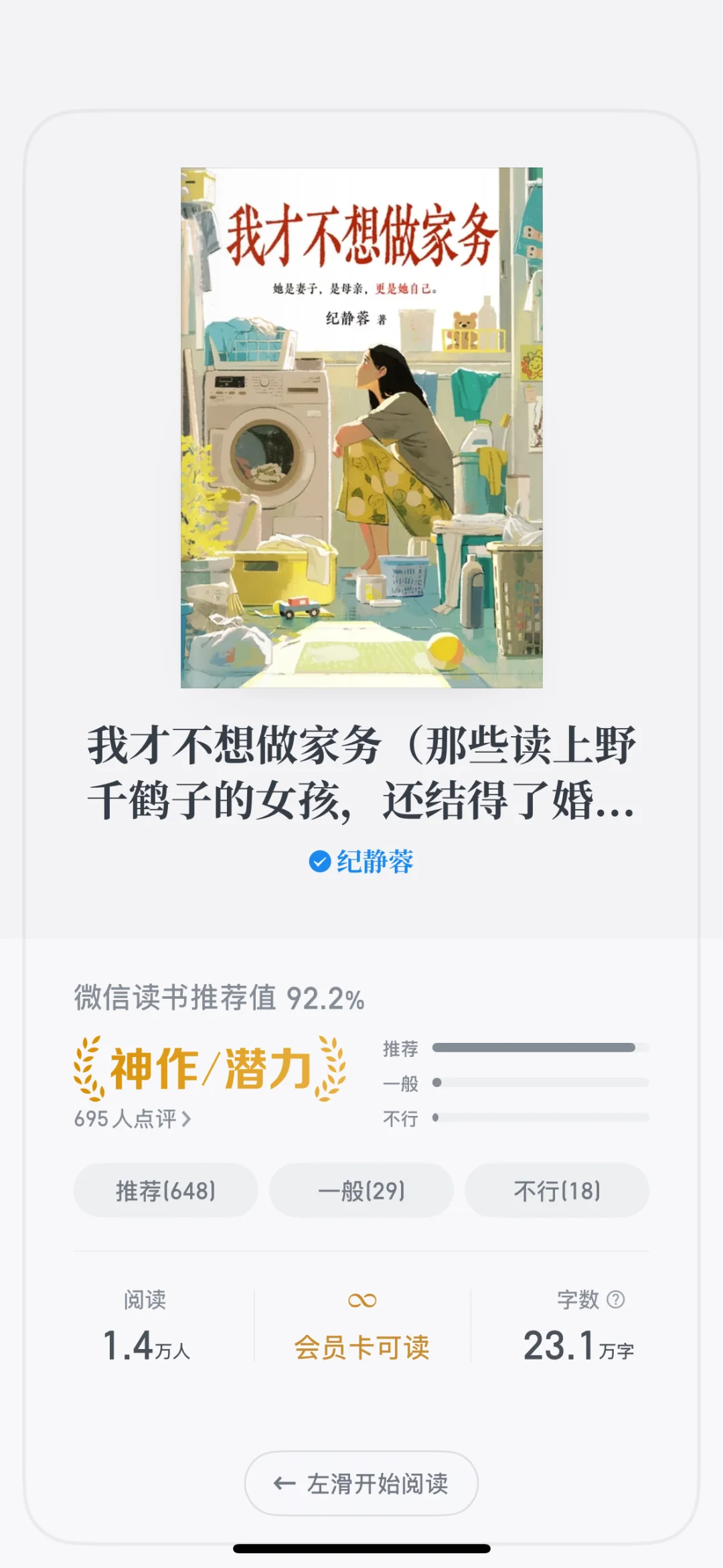Tap the question mark next to 字数
This screenshot has width=723, height=1568.
click(616, 1299)
